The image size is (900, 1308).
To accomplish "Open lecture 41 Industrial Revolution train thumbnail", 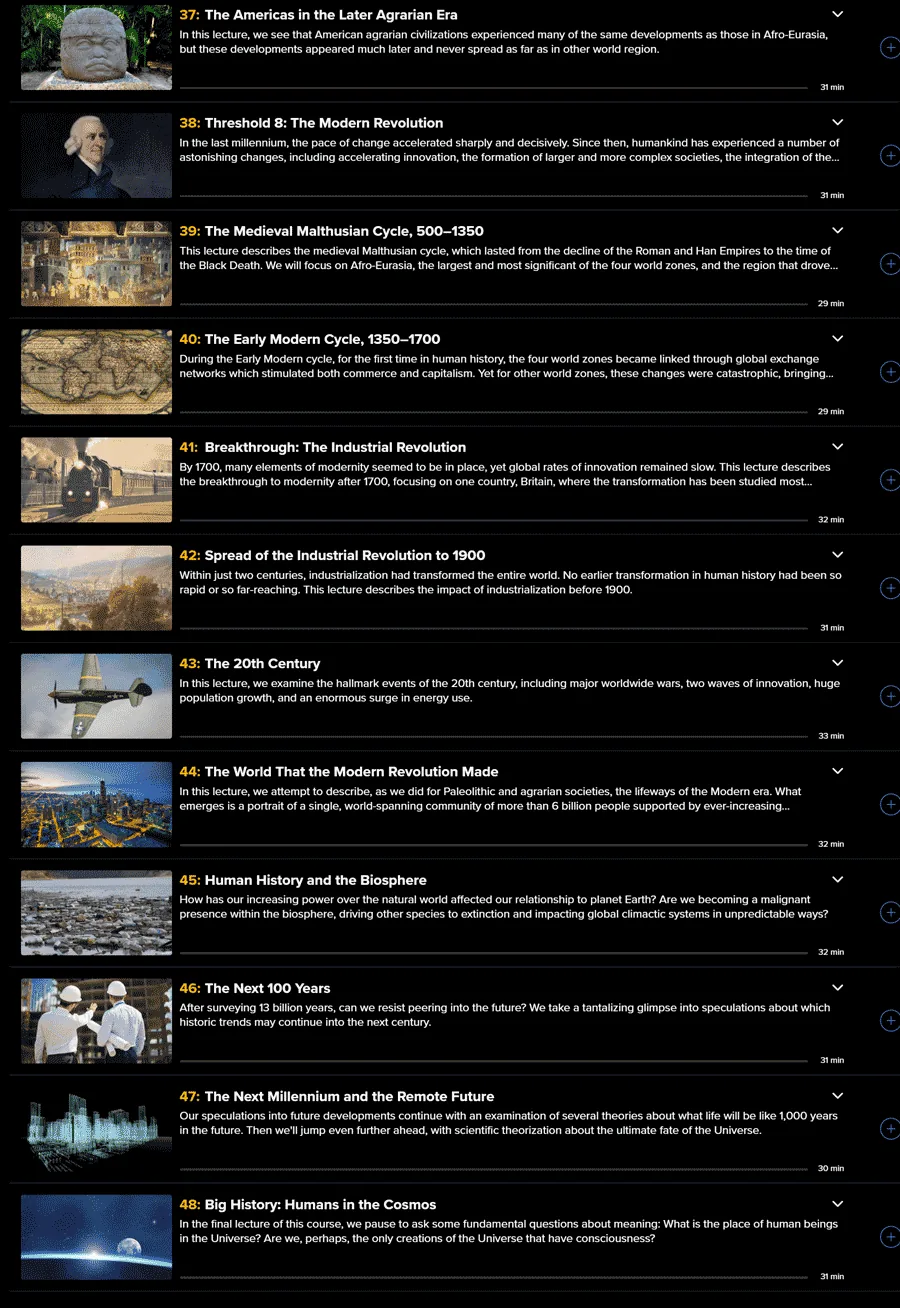I will point(96,480).
